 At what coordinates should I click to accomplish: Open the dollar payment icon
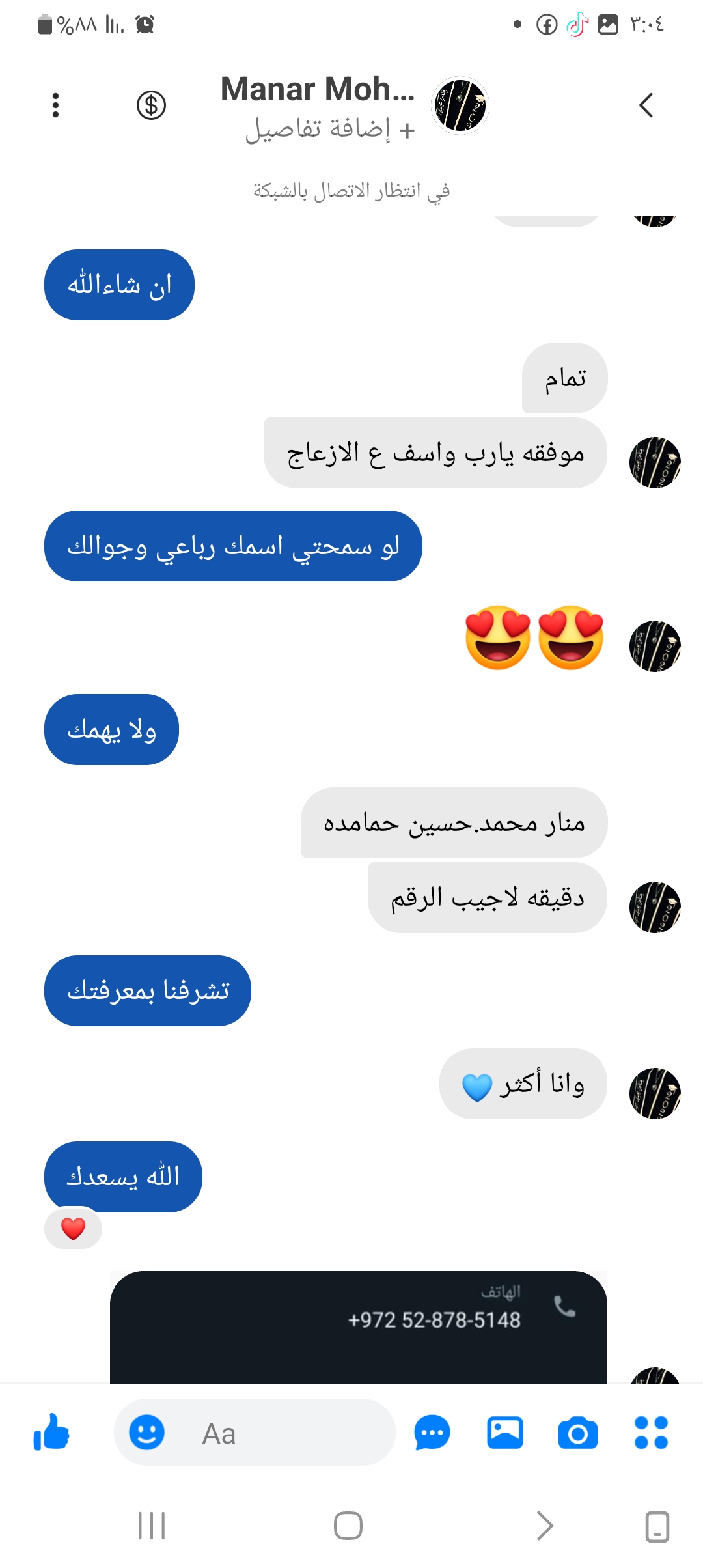pyautogui.click(x=151, y=105)
